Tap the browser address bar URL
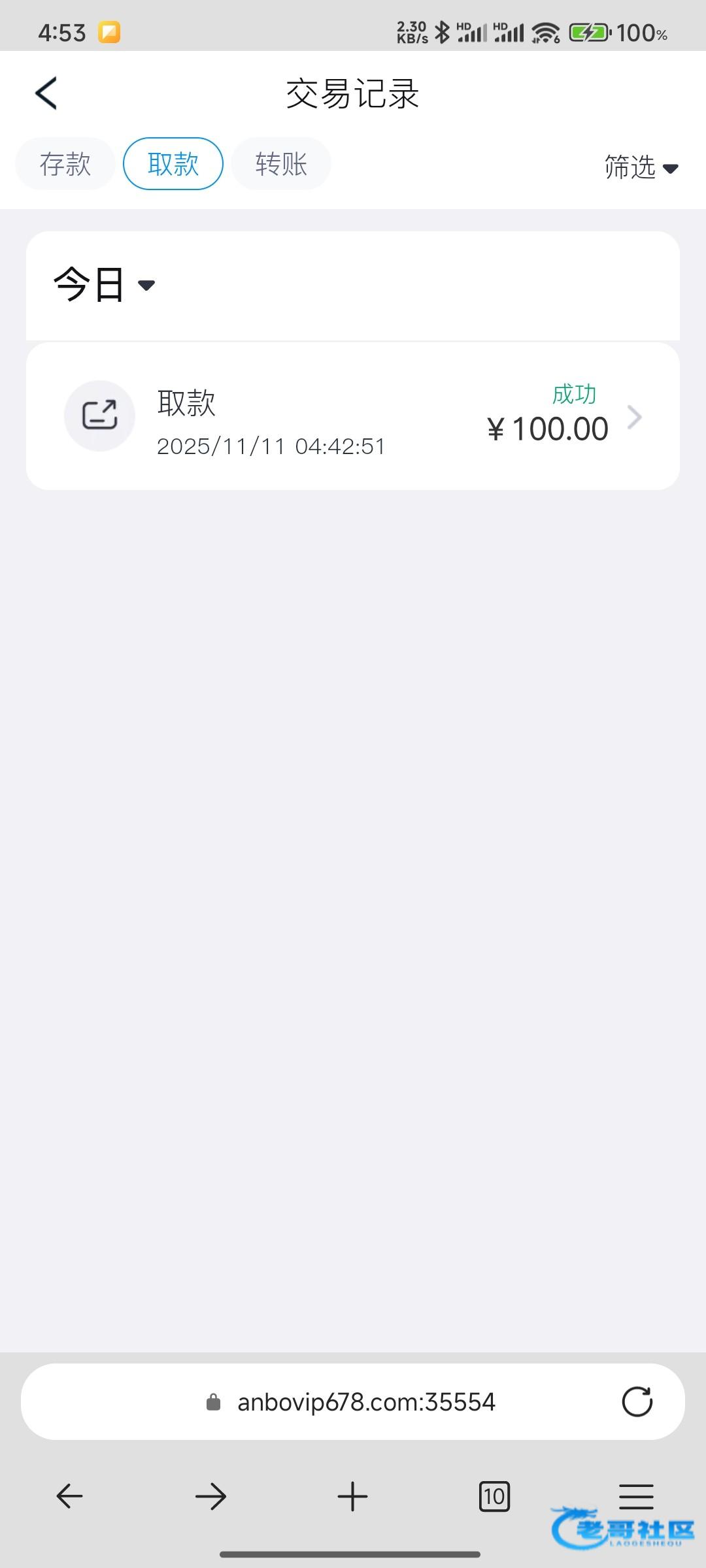706x1568 pixels. 366,1402
